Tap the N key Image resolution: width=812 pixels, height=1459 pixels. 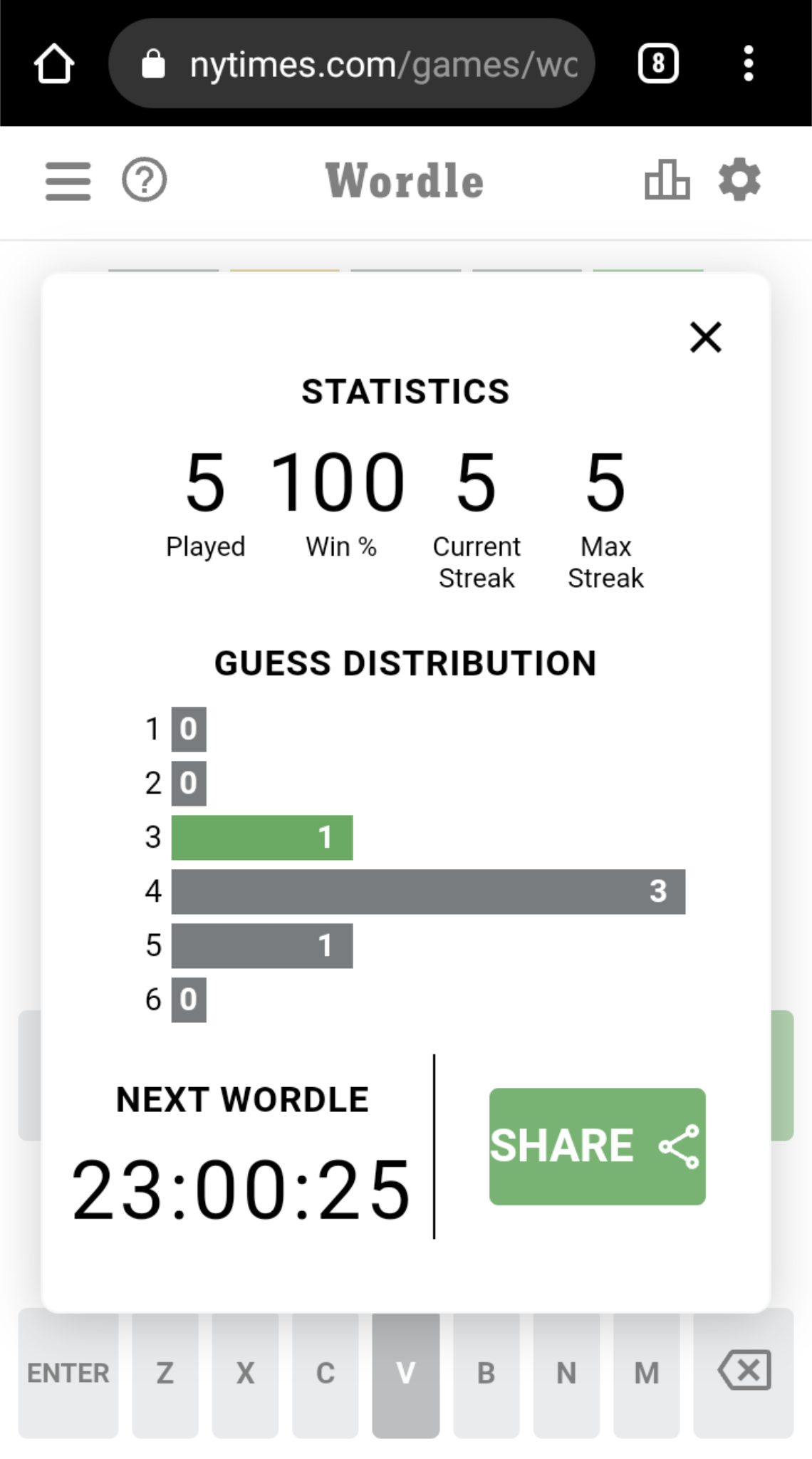(566, 1373)
